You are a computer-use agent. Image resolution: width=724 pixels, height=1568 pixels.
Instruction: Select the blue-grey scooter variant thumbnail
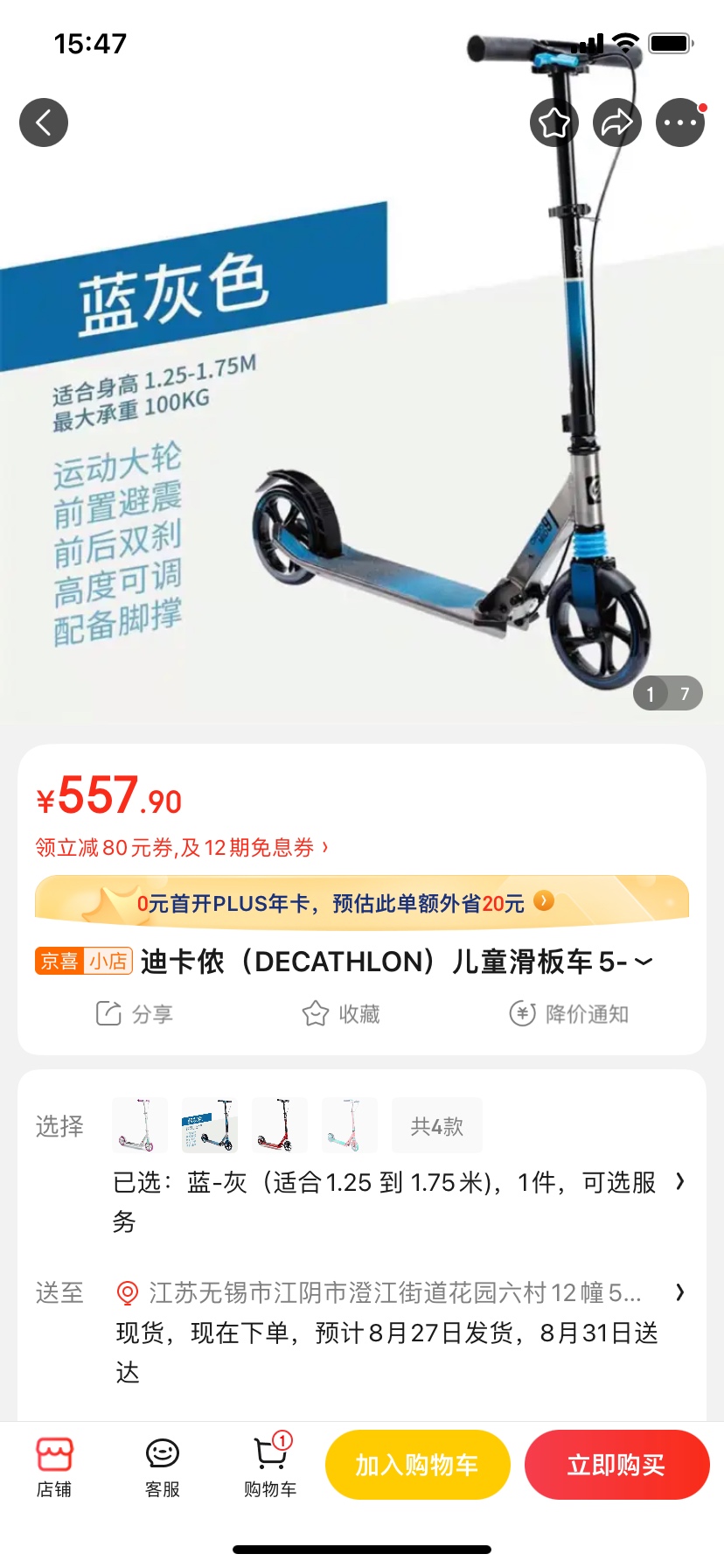210,1125
